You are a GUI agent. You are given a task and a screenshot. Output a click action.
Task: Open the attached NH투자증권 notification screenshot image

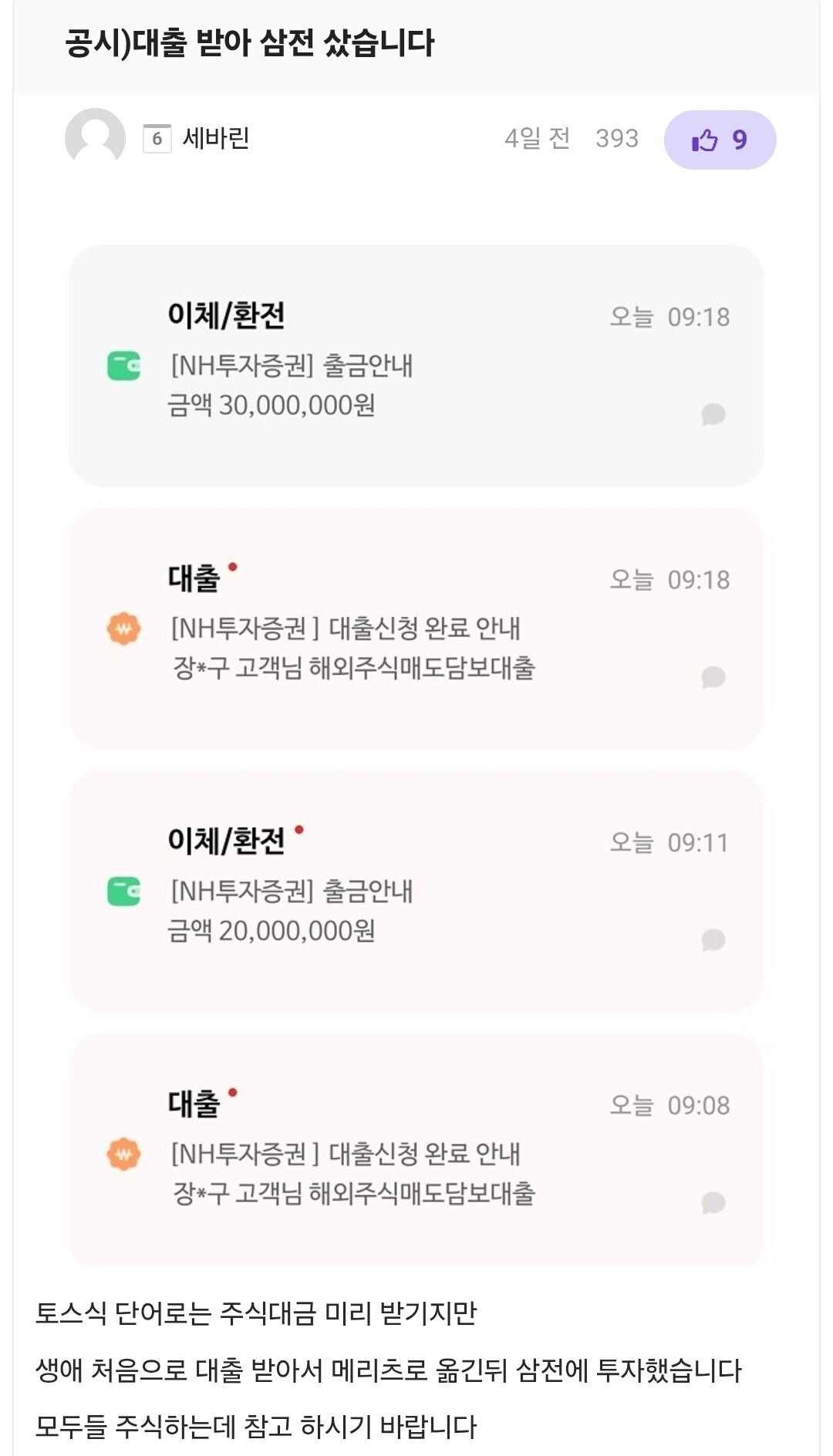click(416, 755)
